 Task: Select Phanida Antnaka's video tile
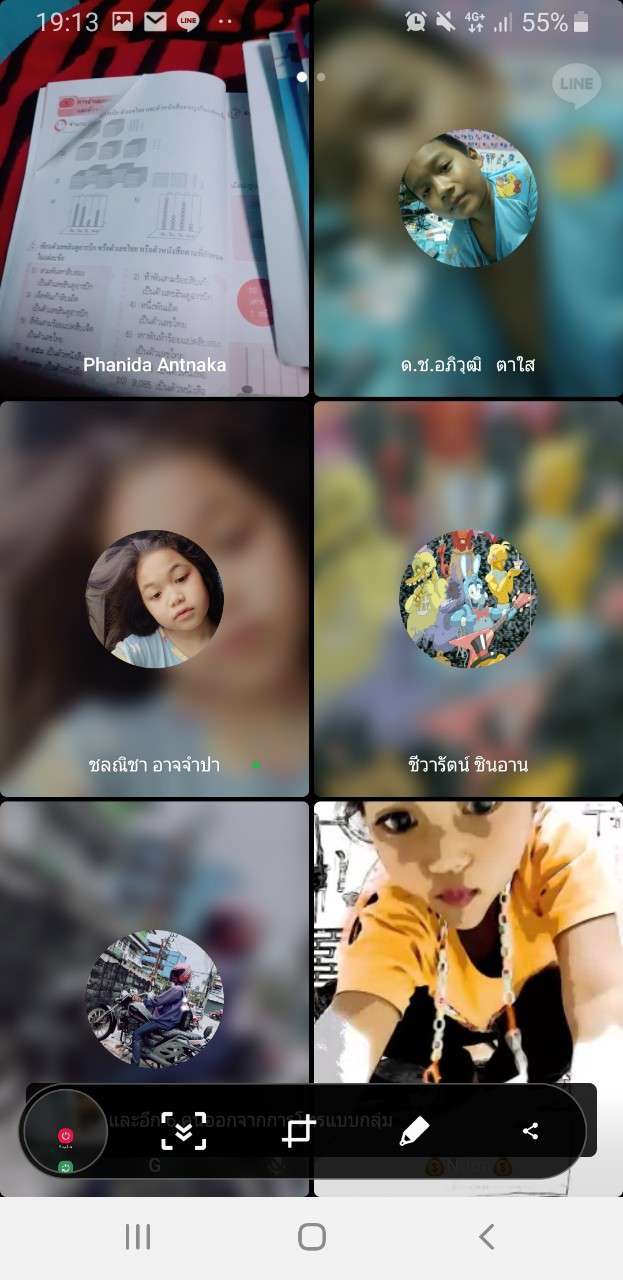coord(154,200)
